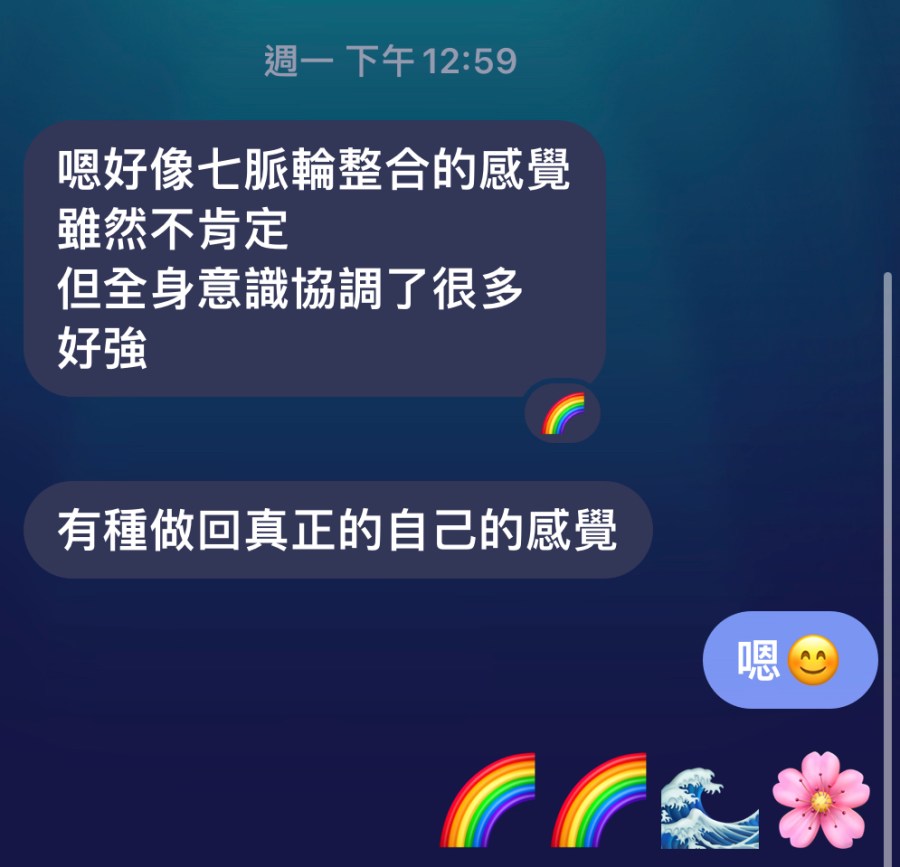Screen dimensions: 900x867
Task: Tap the sent 嗯 smiley message bubble
Action: click(790, 660)
